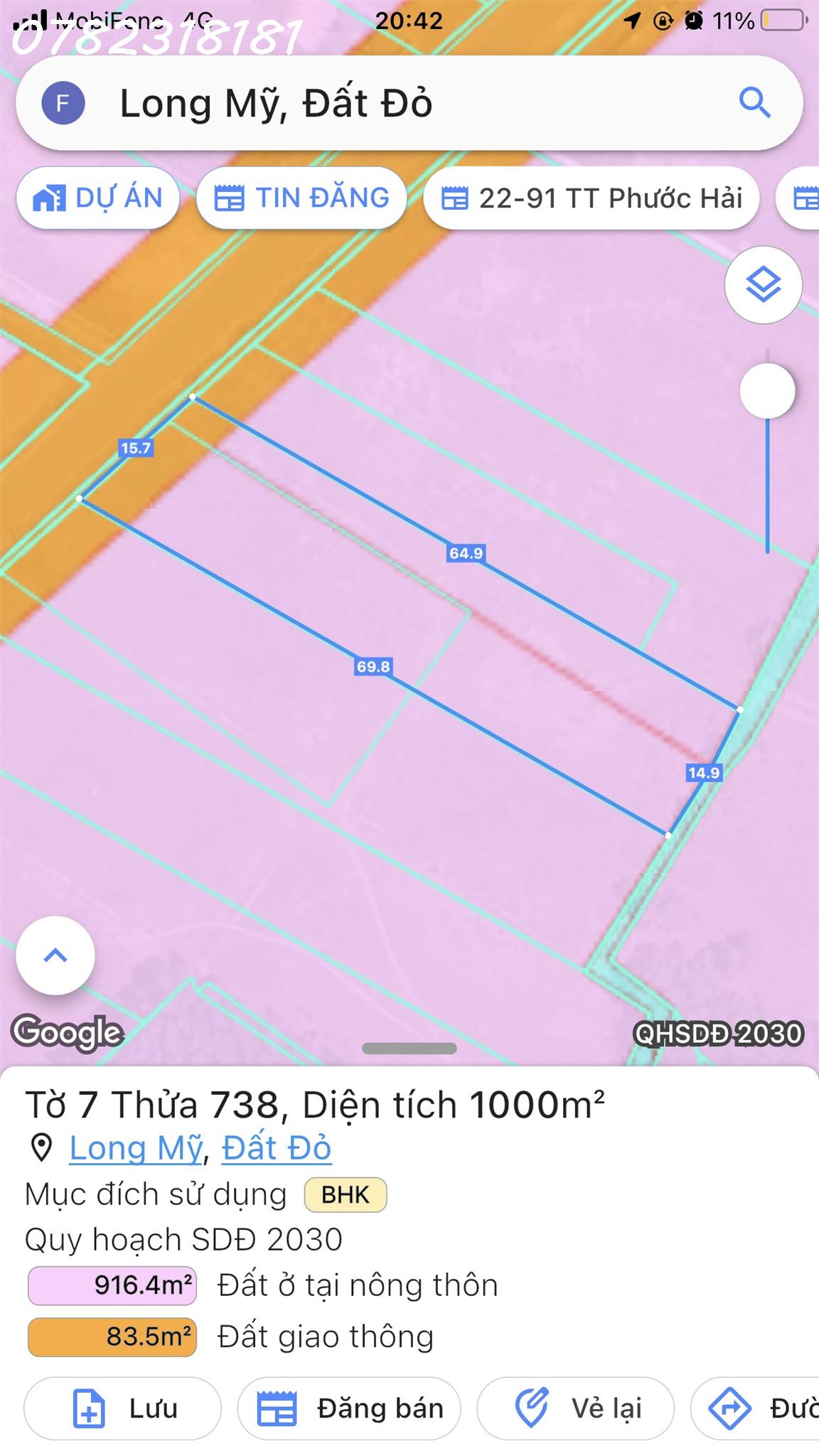Redraw the parcel with Vẽ lại
819x1456 pixels.
(575, 1408)
